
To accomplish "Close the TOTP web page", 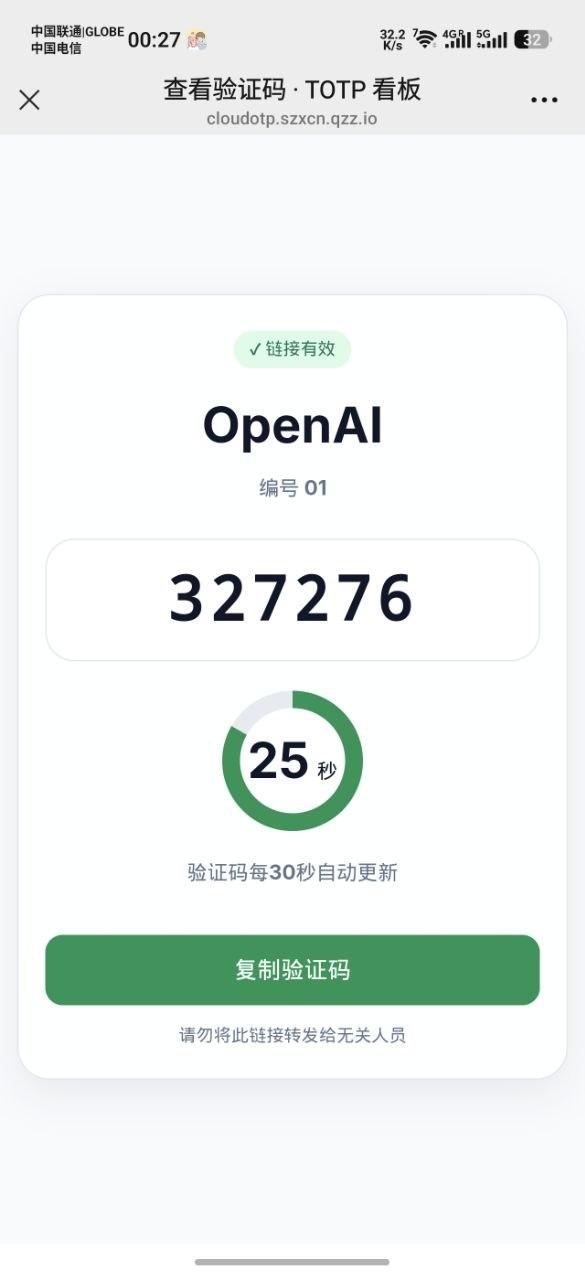I will click(x=30, y=99).
